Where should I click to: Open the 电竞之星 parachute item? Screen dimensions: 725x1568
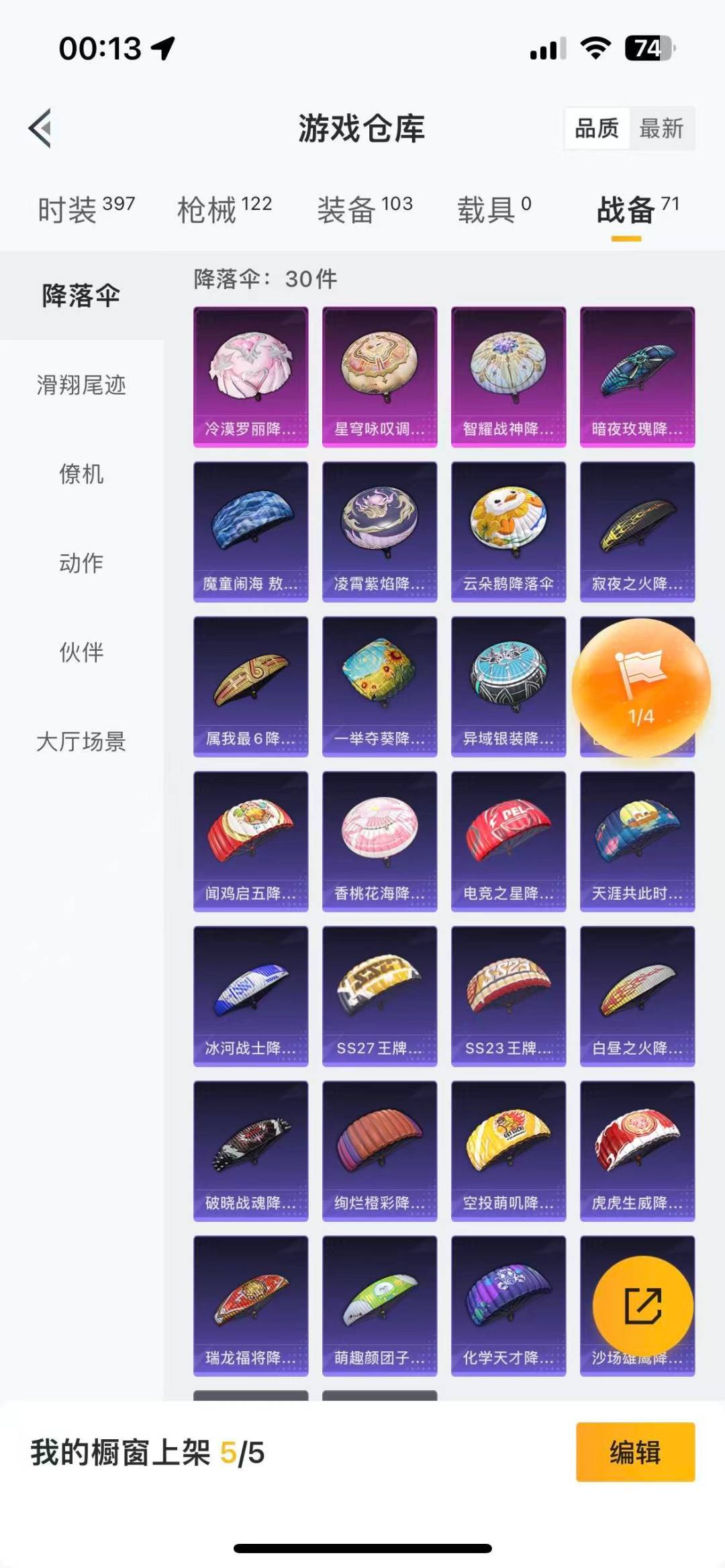(x=509, y=841)
